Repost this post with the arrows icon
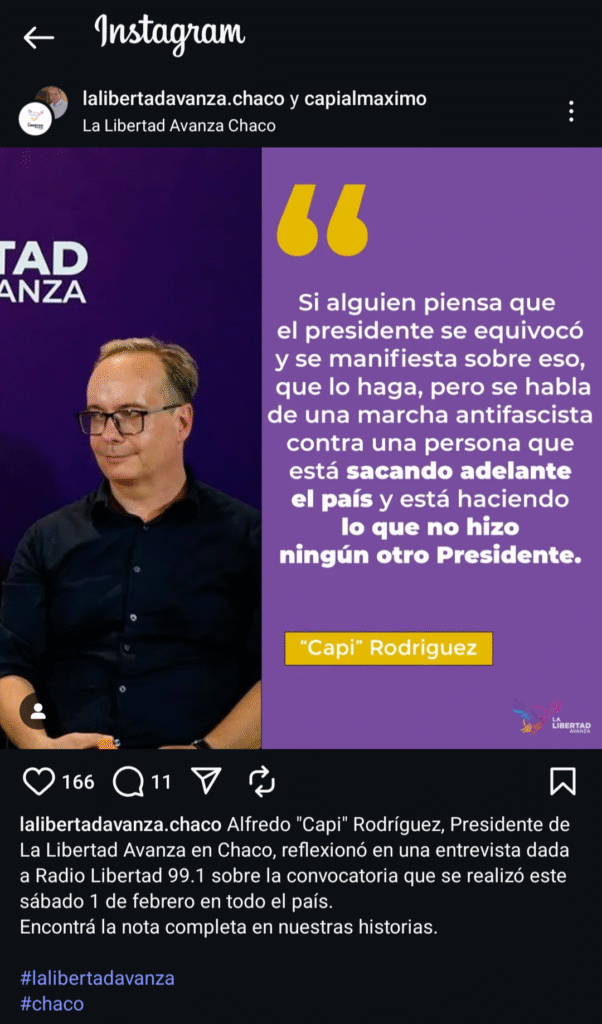 (261, 781)
